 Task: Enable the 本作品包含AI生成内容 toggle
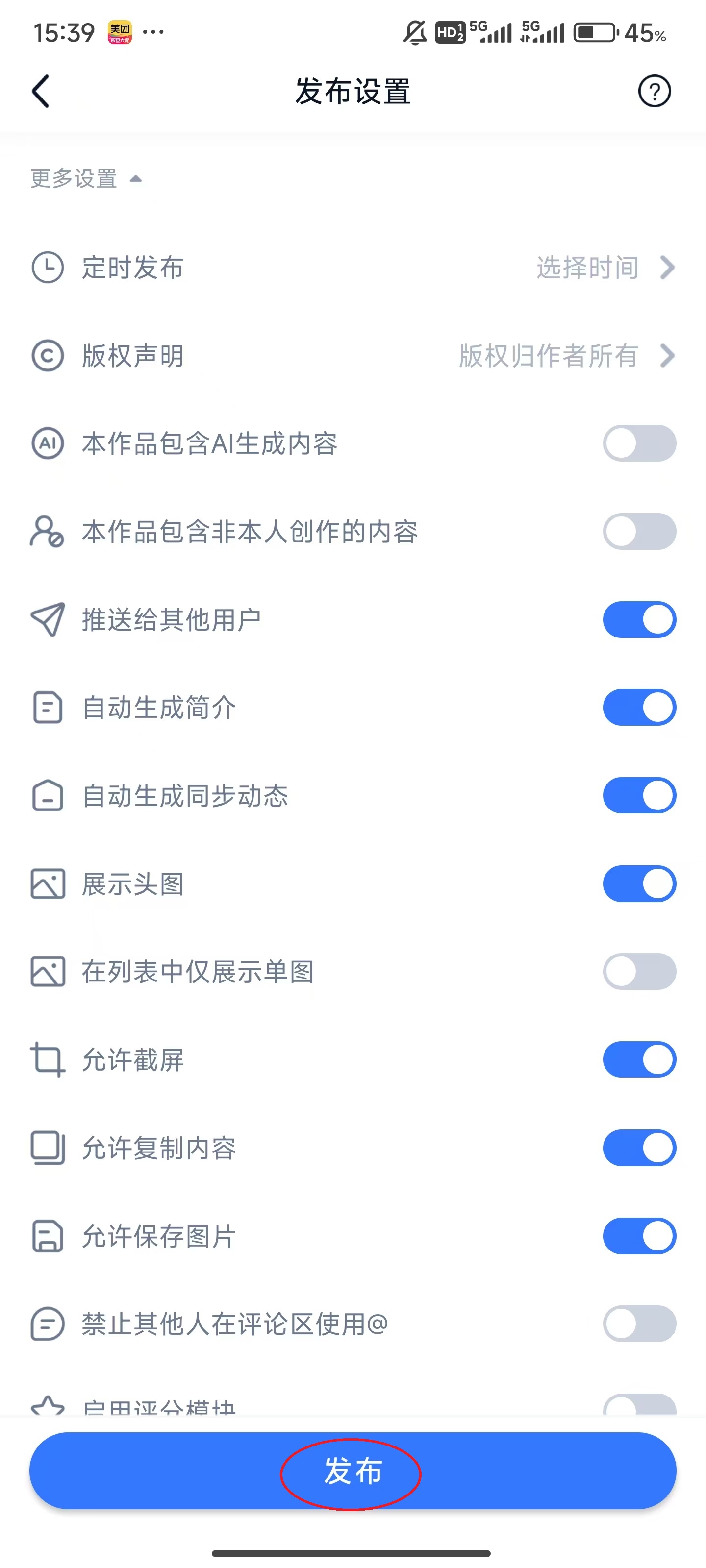pos(639,444)
